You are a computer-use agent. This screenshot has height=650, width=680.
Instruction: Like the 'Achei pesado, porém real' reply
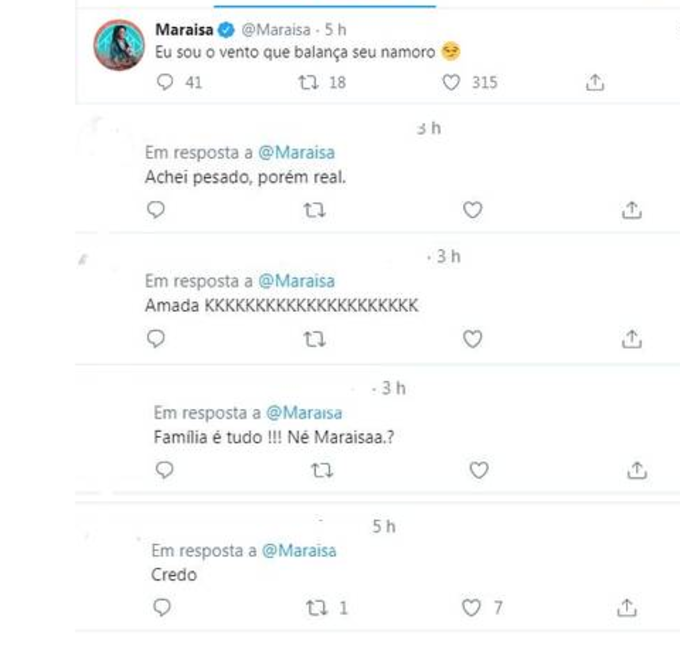(x=472, y=210)
